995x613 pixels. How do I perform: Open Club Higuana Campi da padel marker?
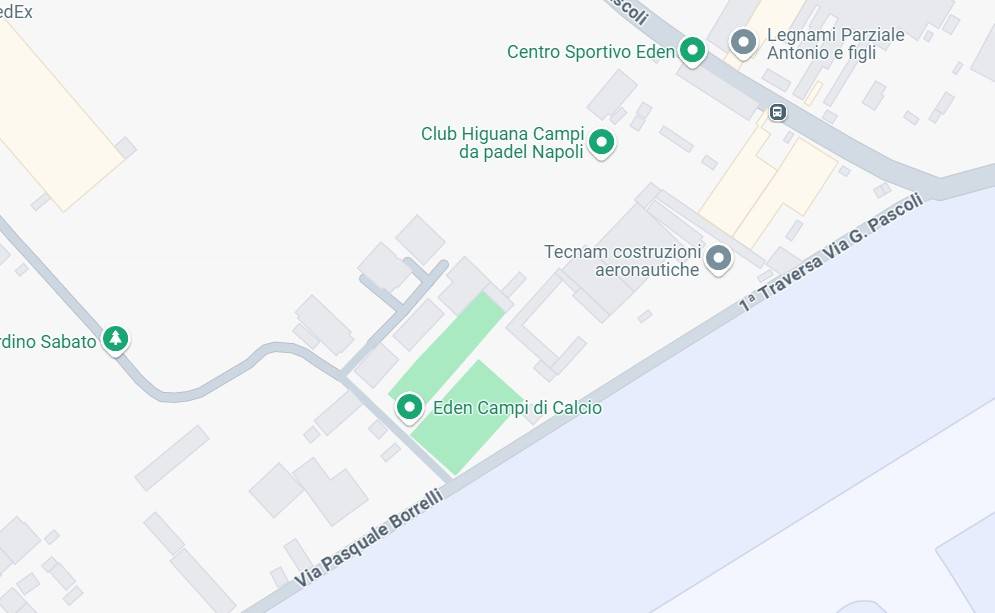click(x=601, y=142)
